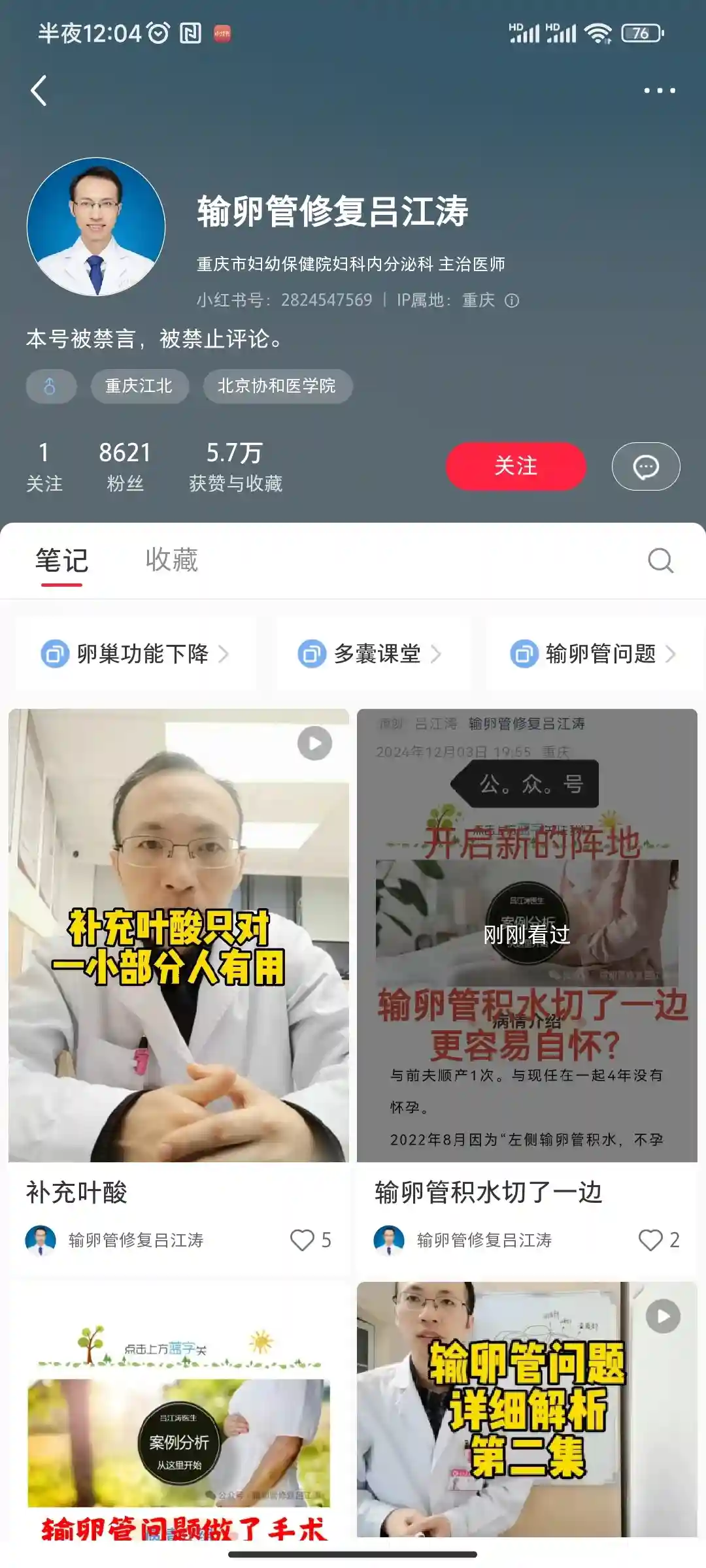Switch to the 收藏 tab
The image size is (706, 1568).
pyautogui.click(x=171, y=560)
